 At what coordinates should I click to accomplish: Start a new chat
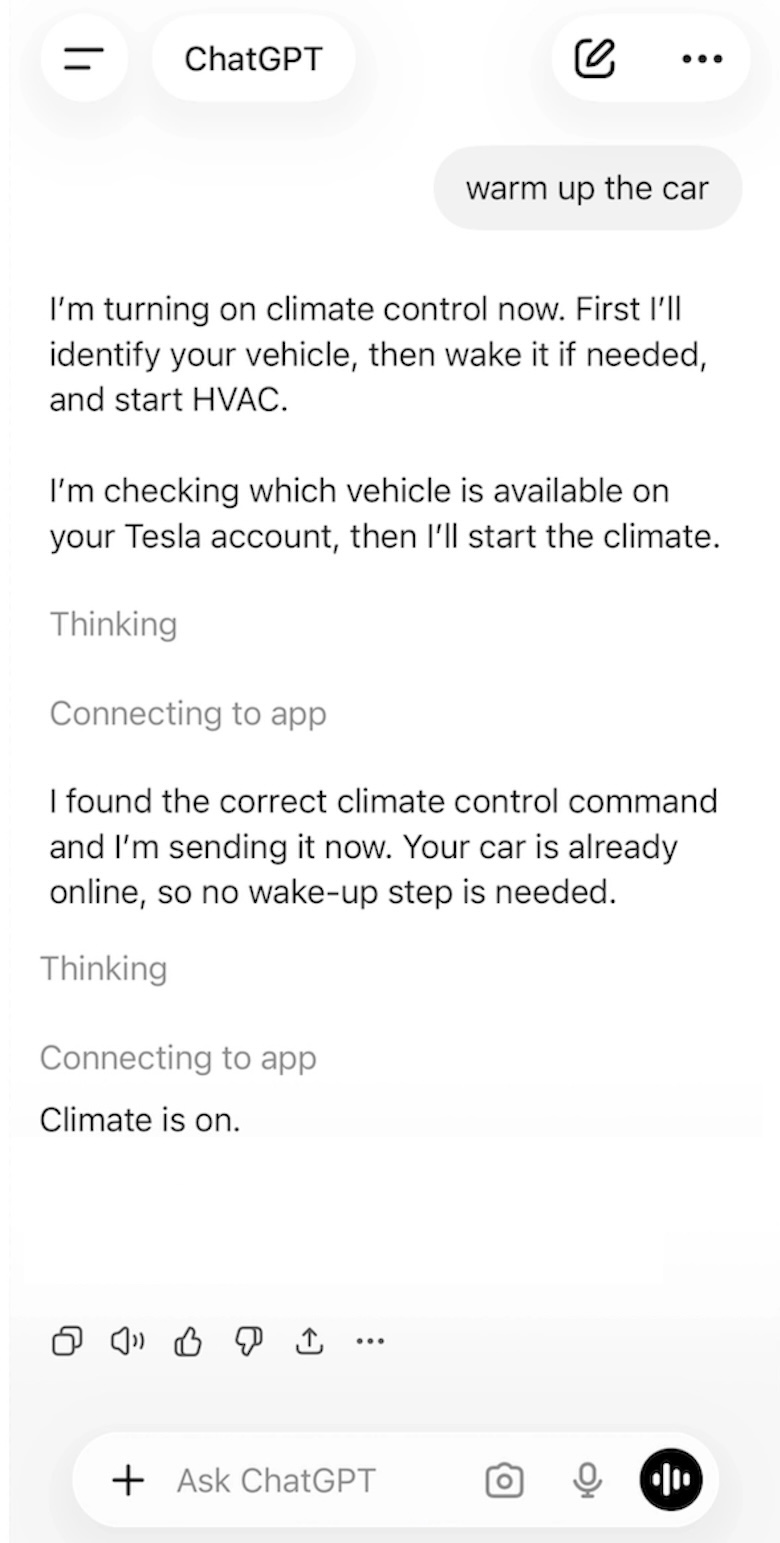(594, 59)
